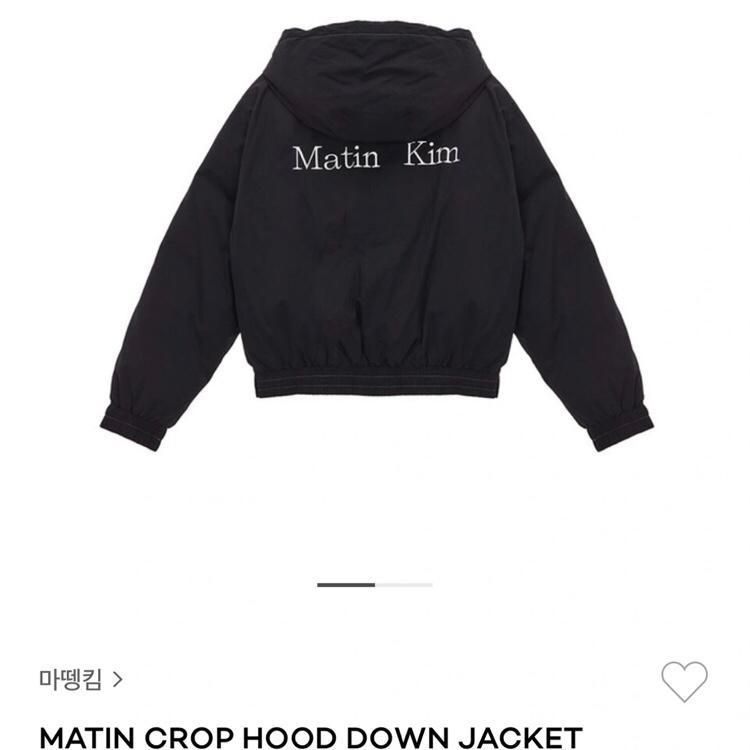Open the 마뗑킴 brand page link
750x750 pixels.
point(81,681)
